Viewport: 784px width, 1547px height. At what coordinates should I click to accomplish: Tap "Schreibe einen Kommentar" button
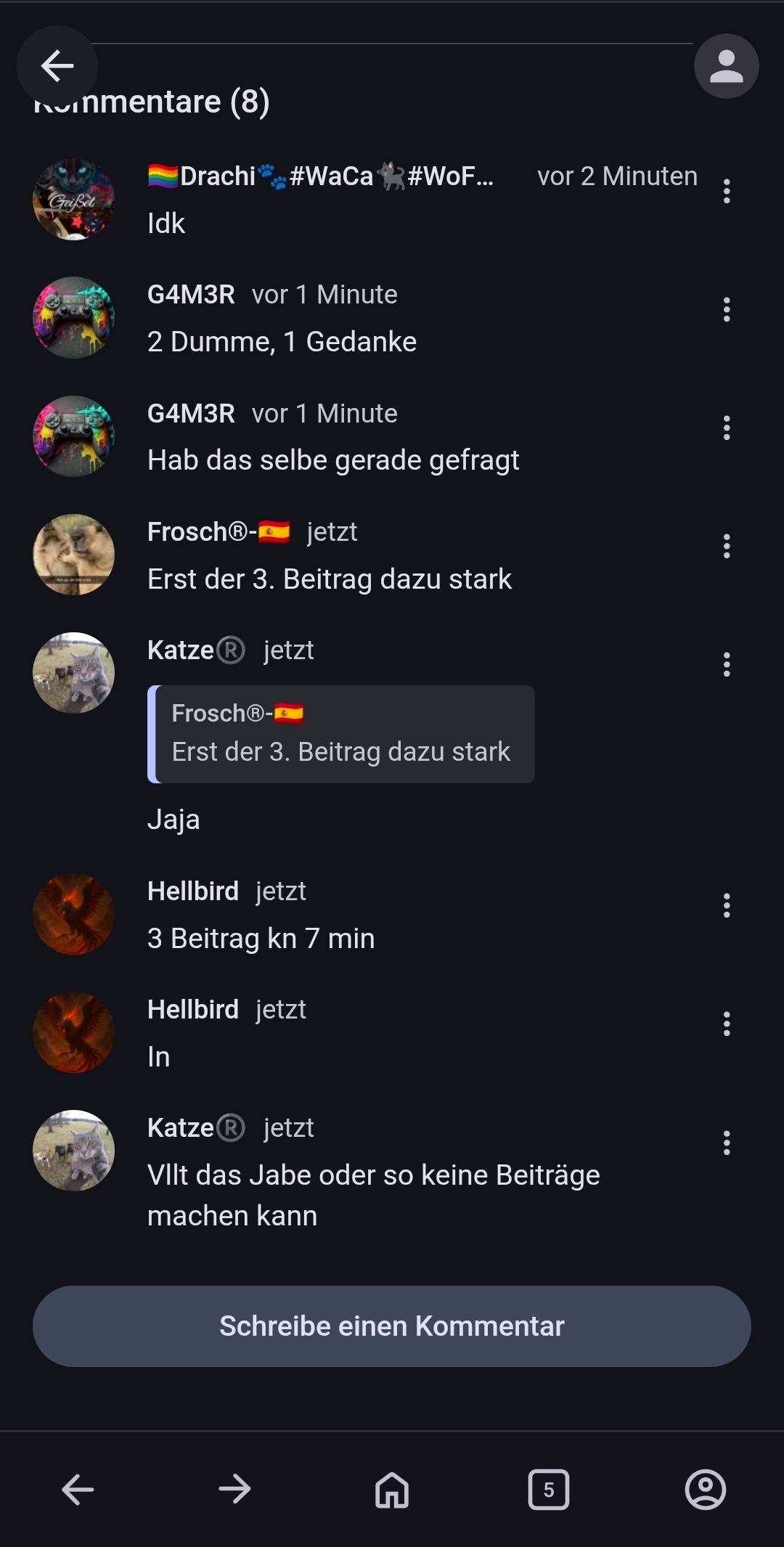(392, 1326)
